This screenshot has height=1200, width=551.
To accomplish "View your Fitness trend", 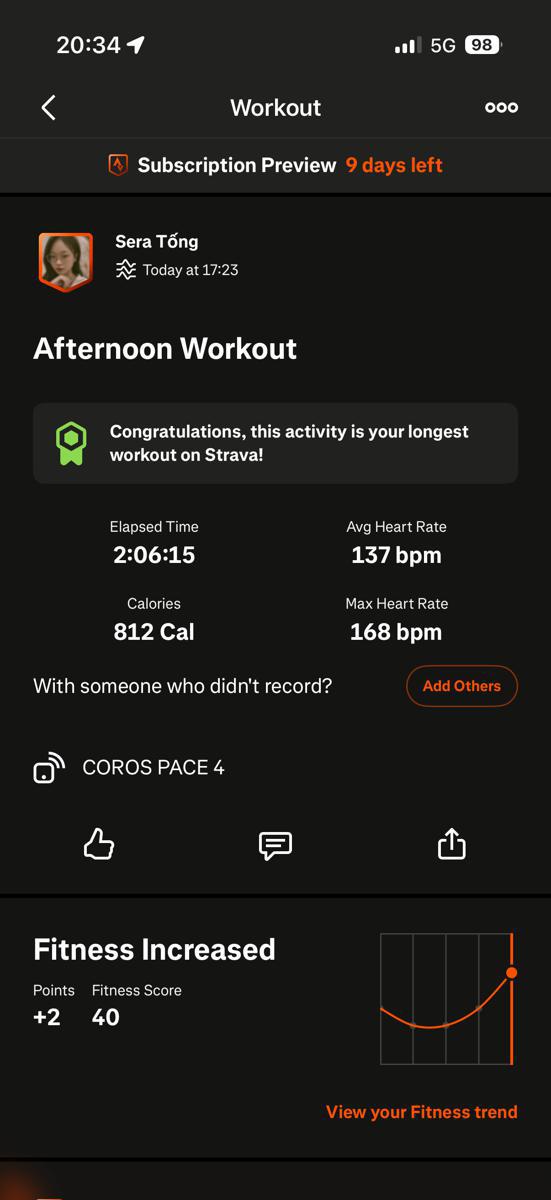I will 421,1111.
